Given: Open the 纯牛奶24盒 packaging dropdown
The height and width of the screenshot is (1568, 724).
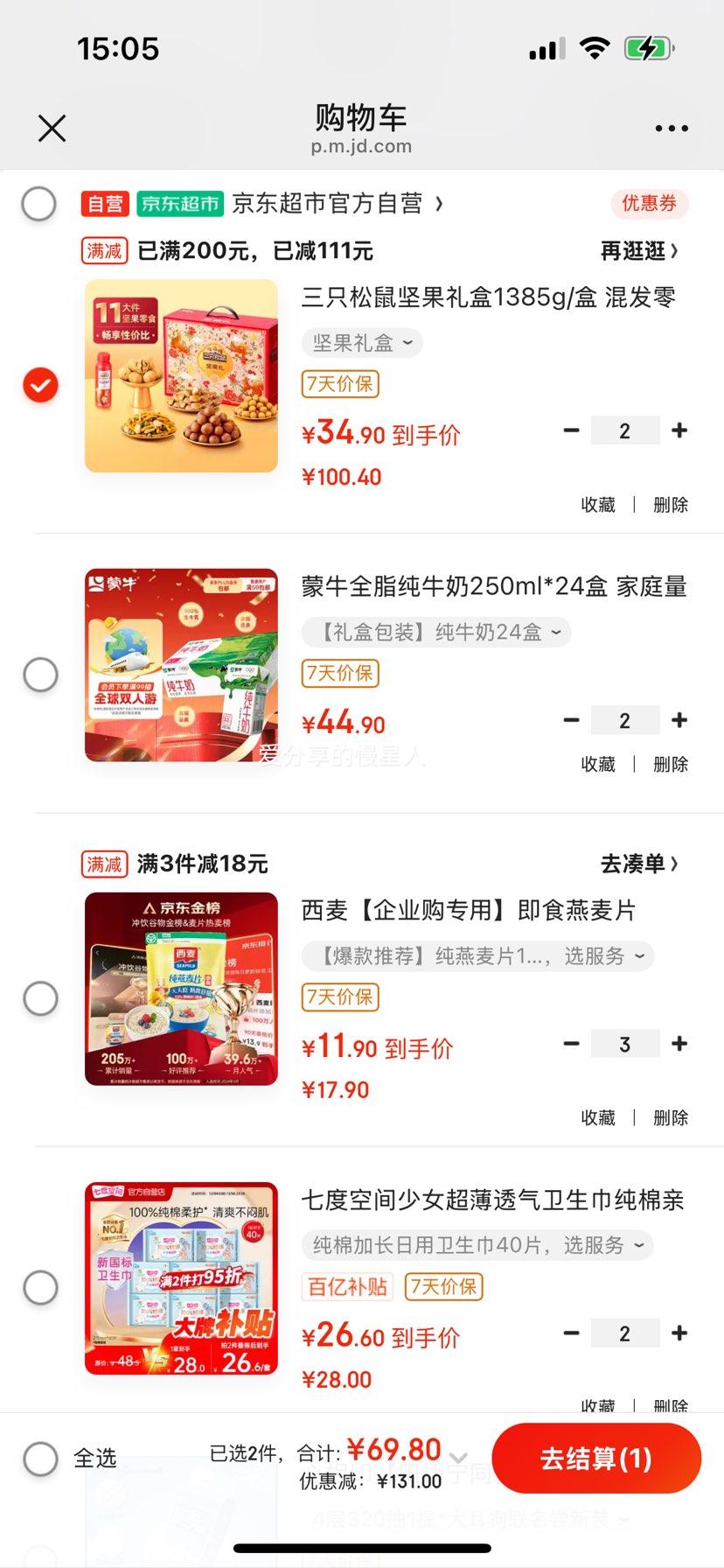Looking at the screenshot, I should [435, 632].
